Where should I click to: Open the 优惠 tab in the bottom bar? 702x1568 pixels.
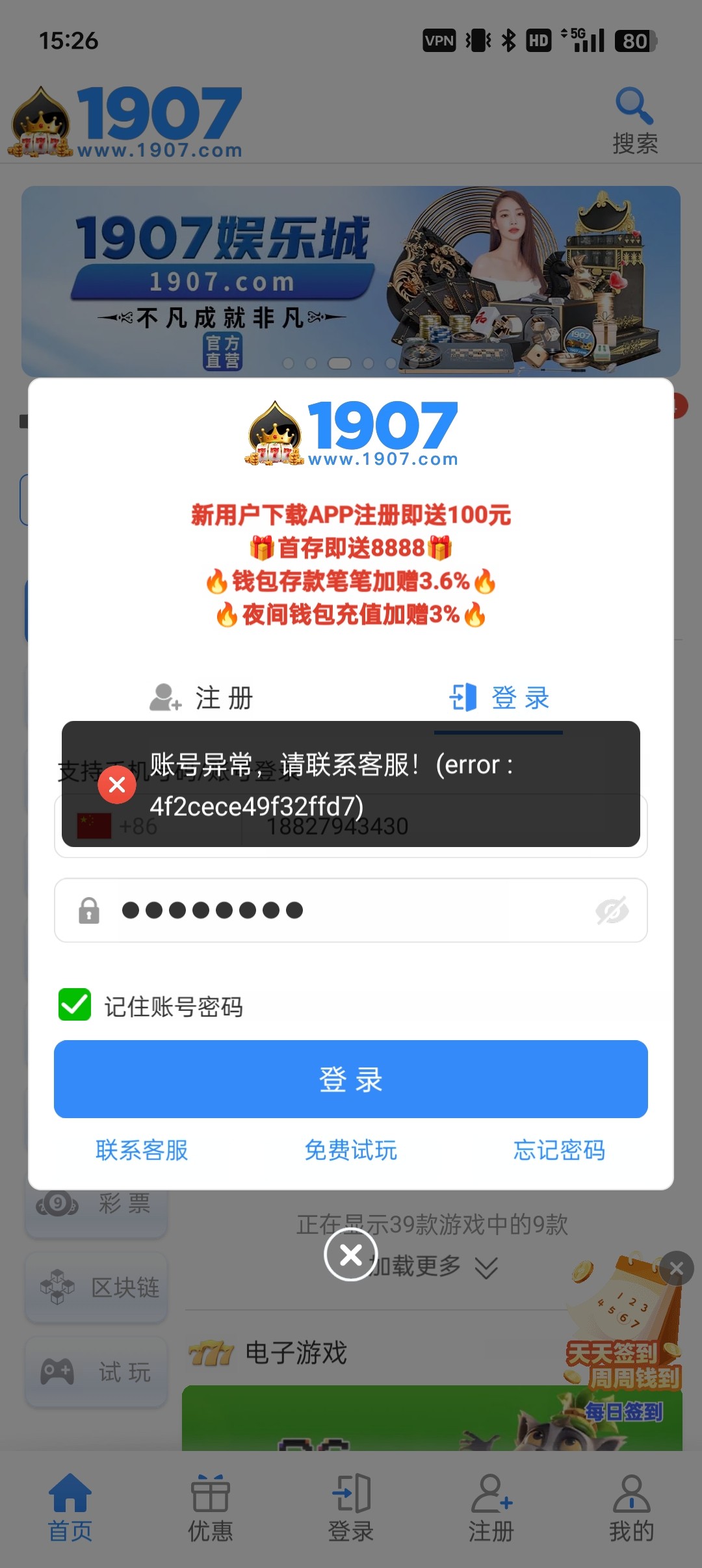click(x=210, y=1508)
